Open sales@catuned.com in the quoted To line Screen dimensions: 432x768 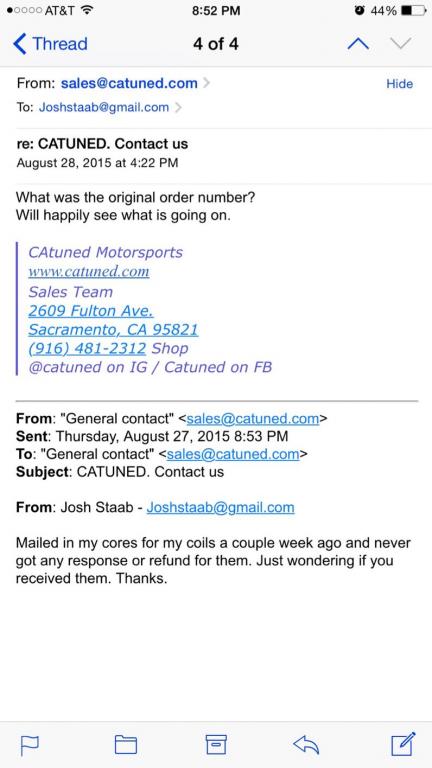233,455
